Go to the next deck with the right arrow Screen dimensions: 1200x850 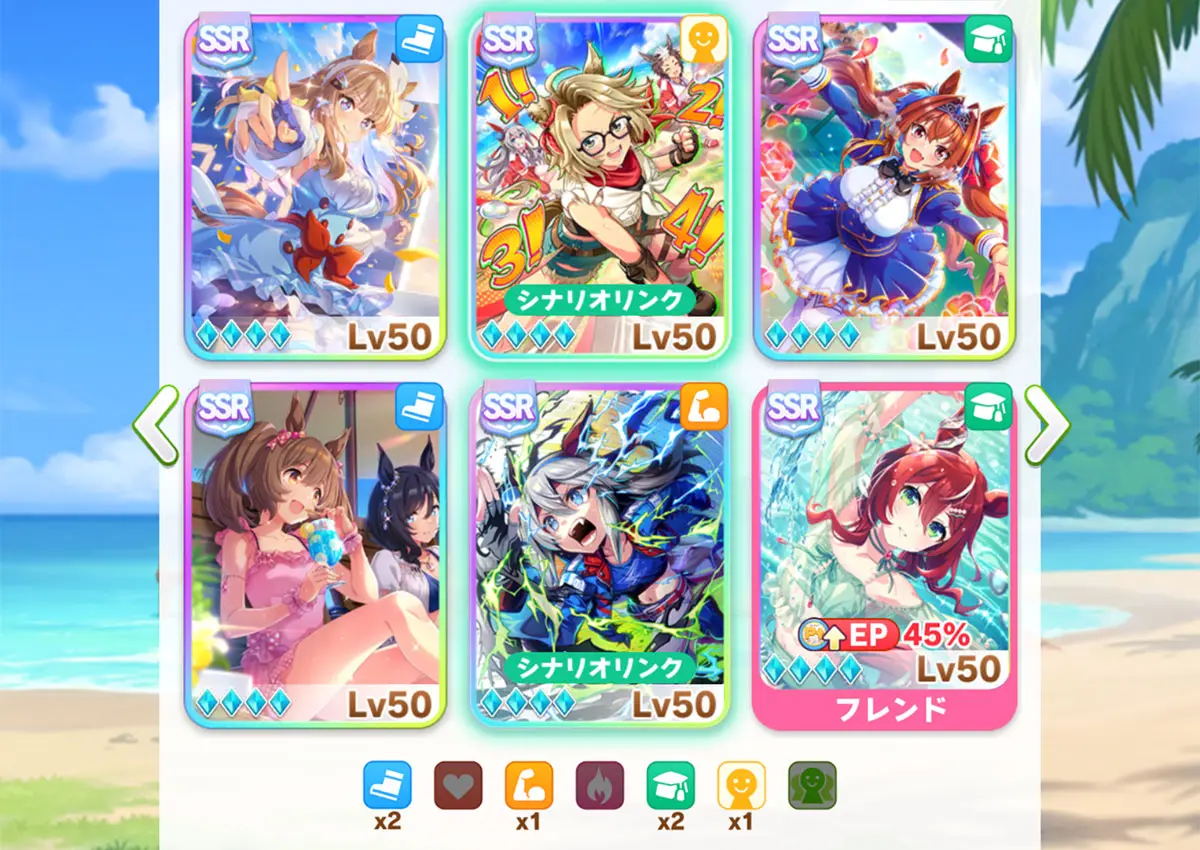point(1046,425)
